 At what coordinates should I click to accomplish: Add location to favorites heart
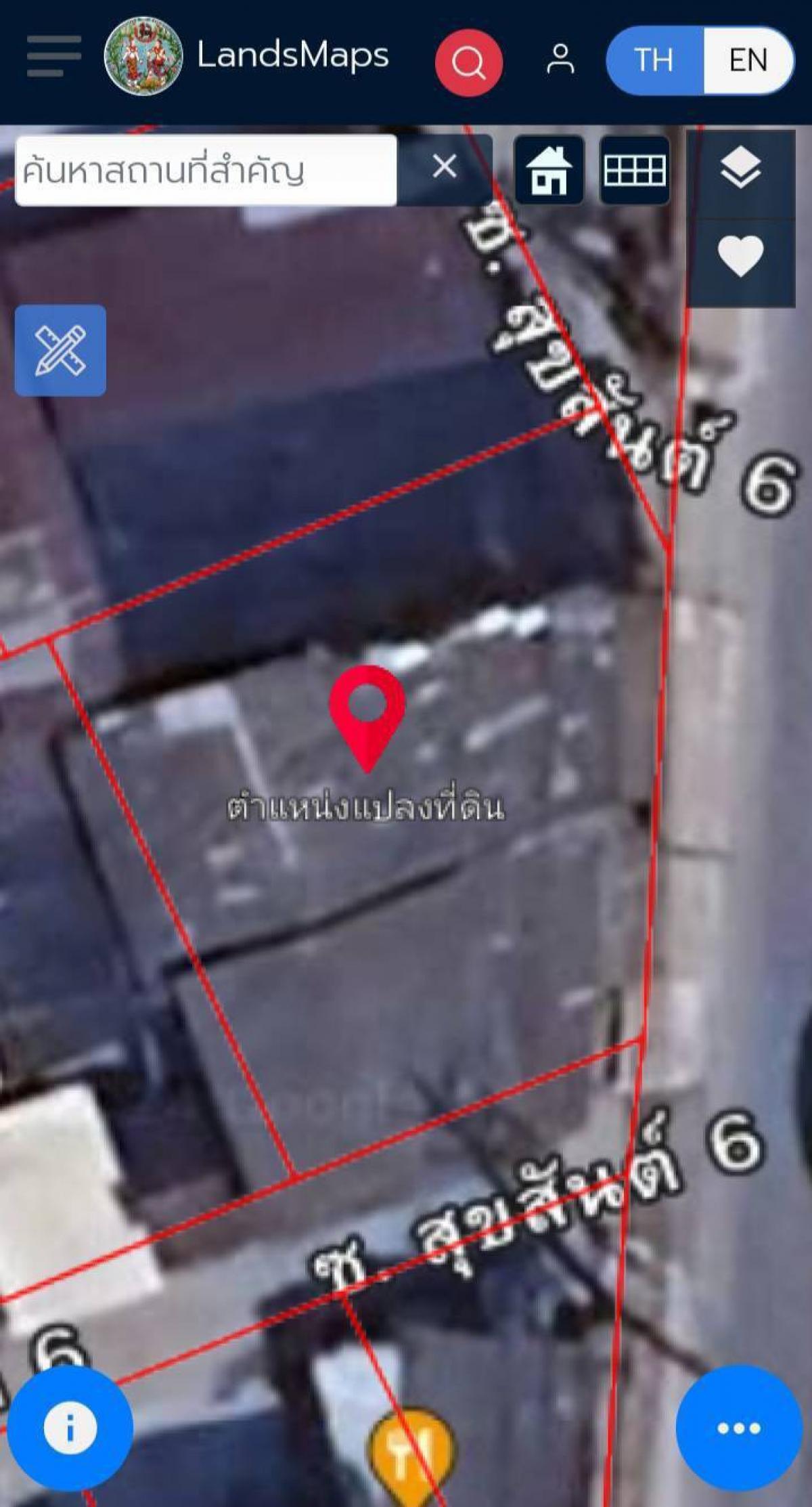[x=741, y=257]
